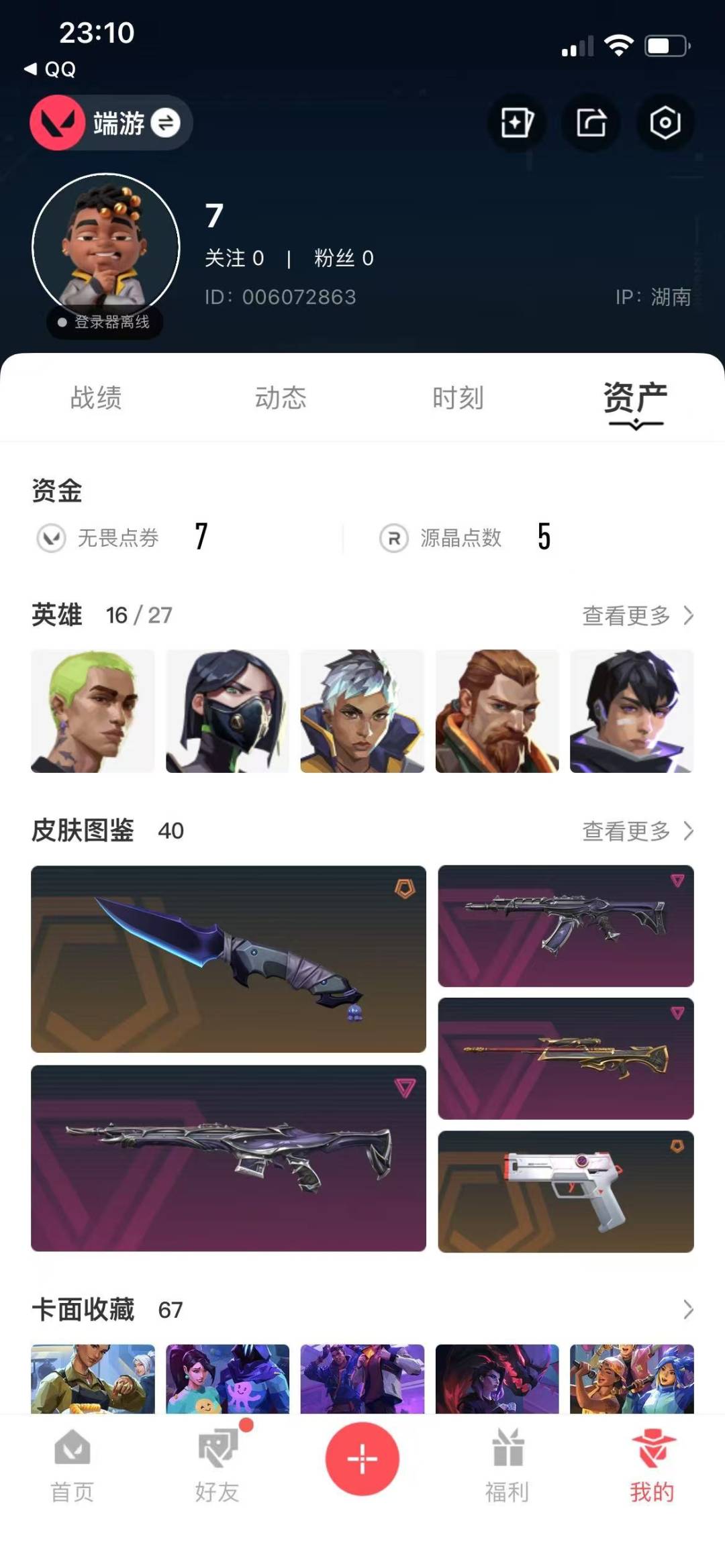Open the 福利 tab

point(507,1466)
